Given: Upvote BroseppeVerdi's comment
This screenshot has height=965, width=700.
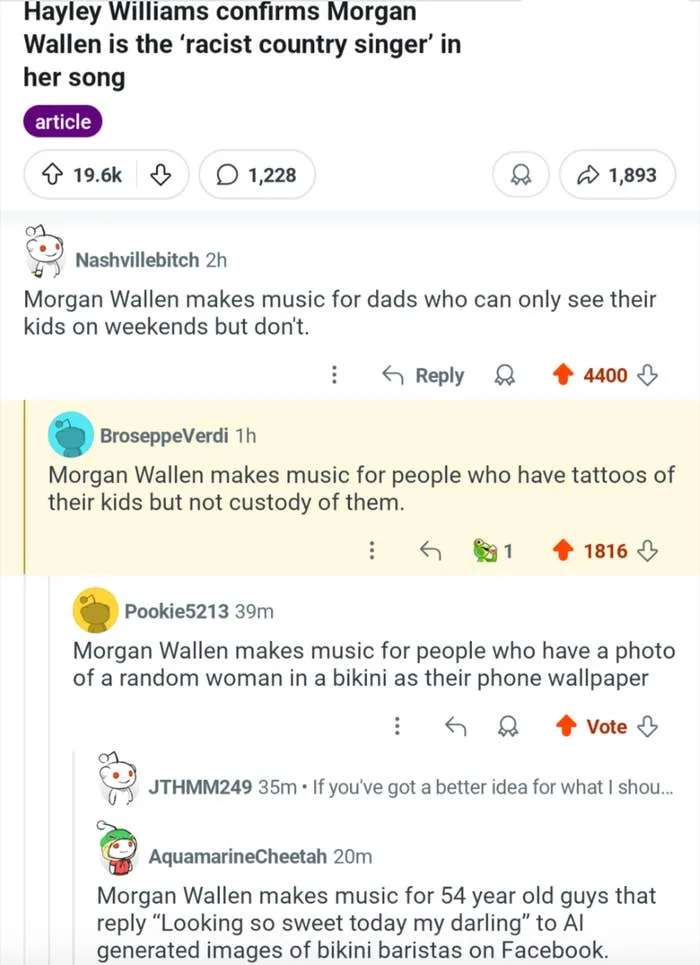Looking at the screenshot, I should (563, 550).
